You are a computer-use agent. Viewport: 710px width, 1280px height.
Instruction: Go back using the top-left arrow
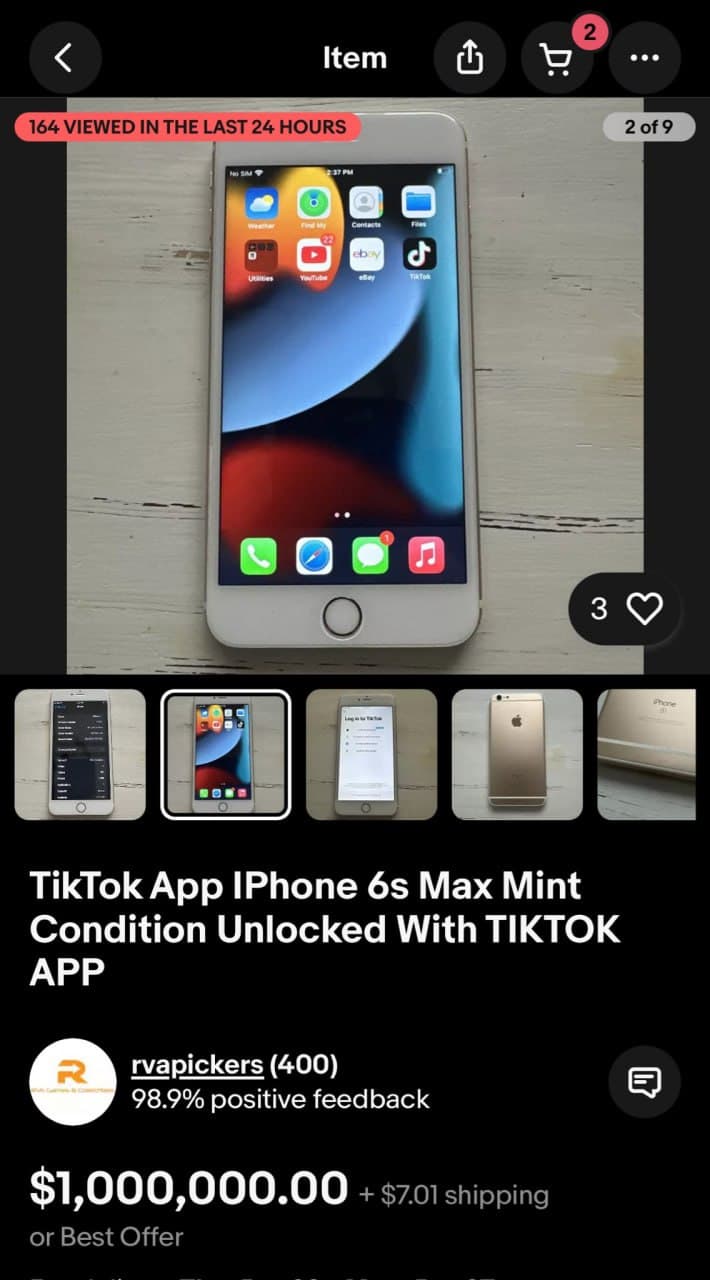(x=65, y=58)
